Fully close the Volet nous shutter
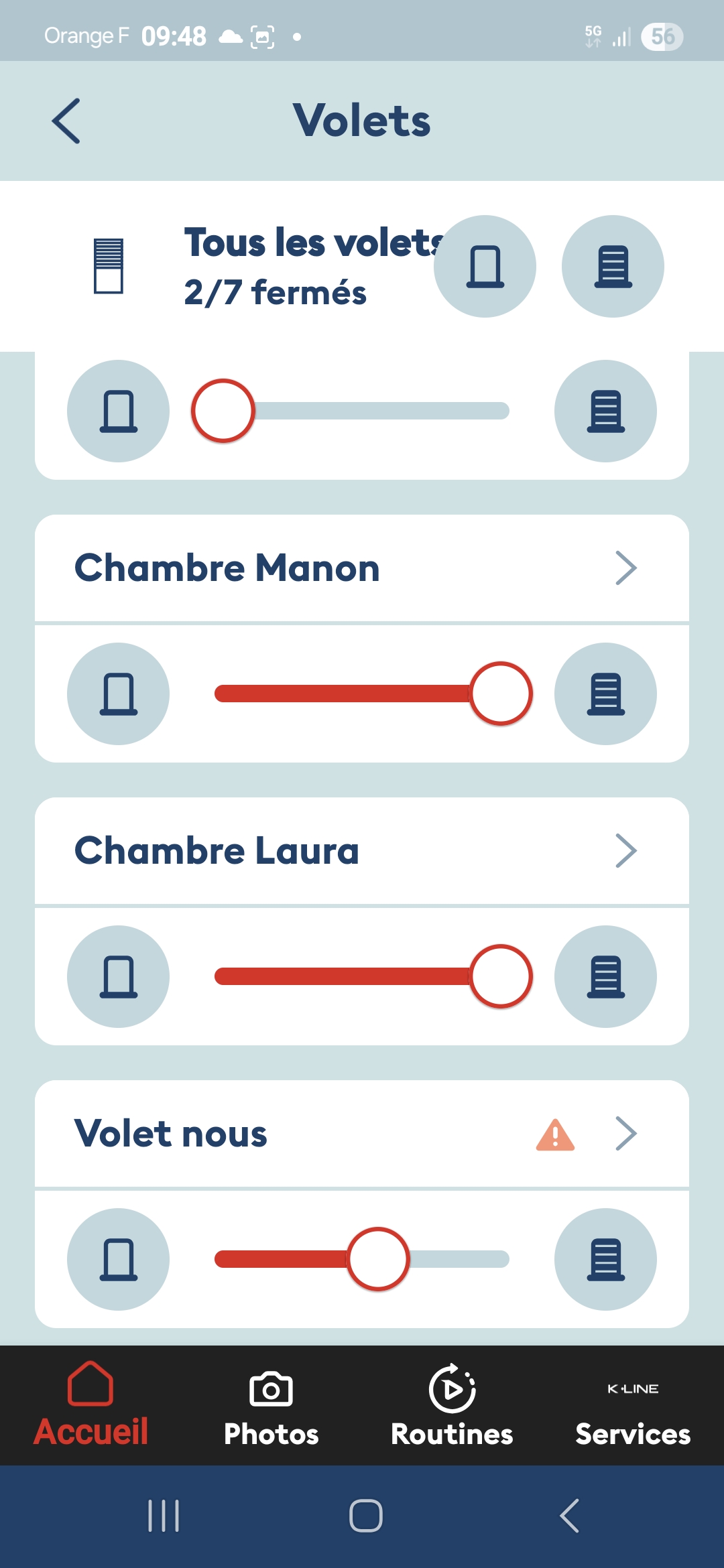Viewport: 724px width, 1568px height. [605, 1259]
